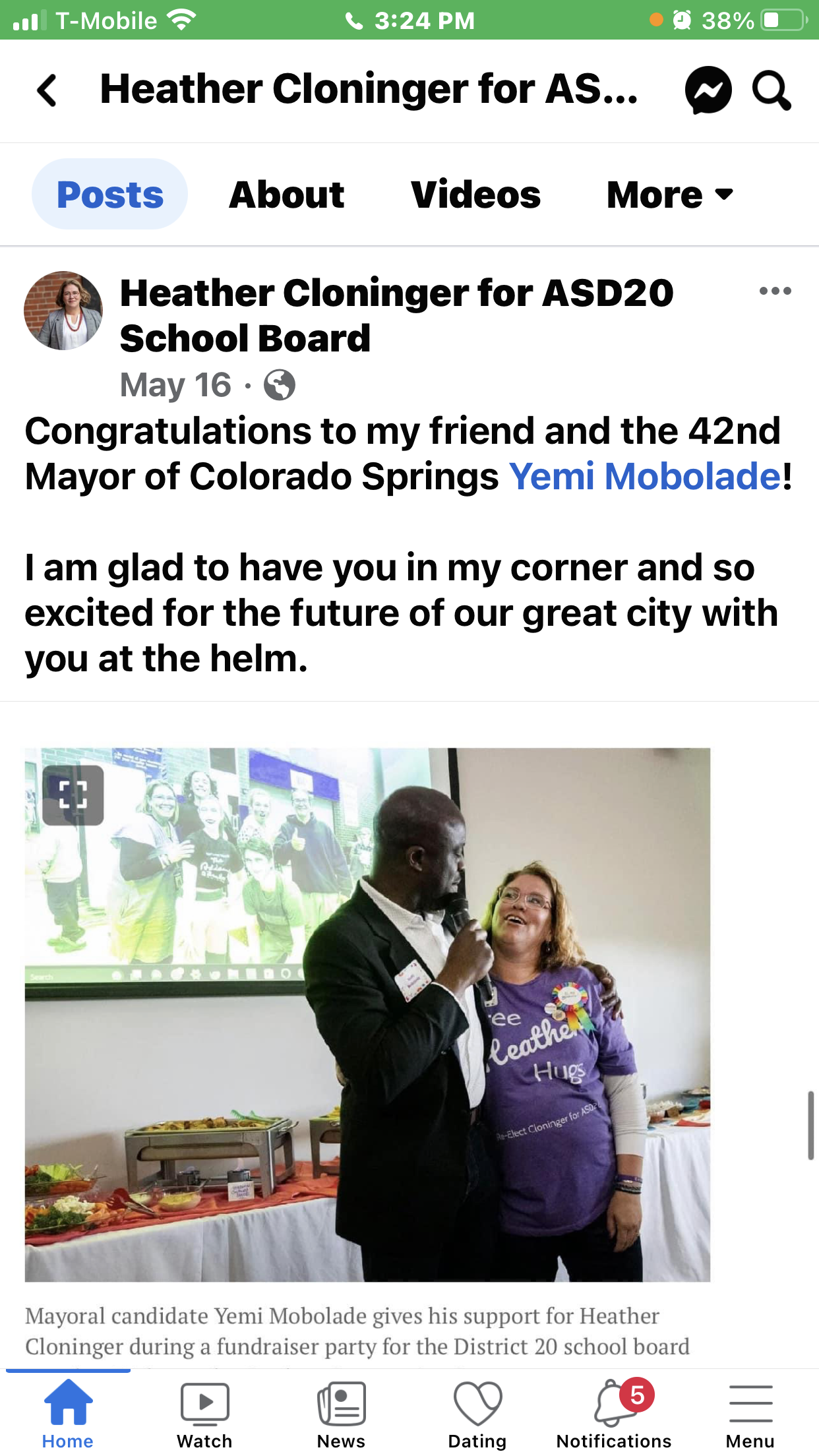Open the Yemi Mobolade tagged link
819x1456 pixels.
coord(645,476)
